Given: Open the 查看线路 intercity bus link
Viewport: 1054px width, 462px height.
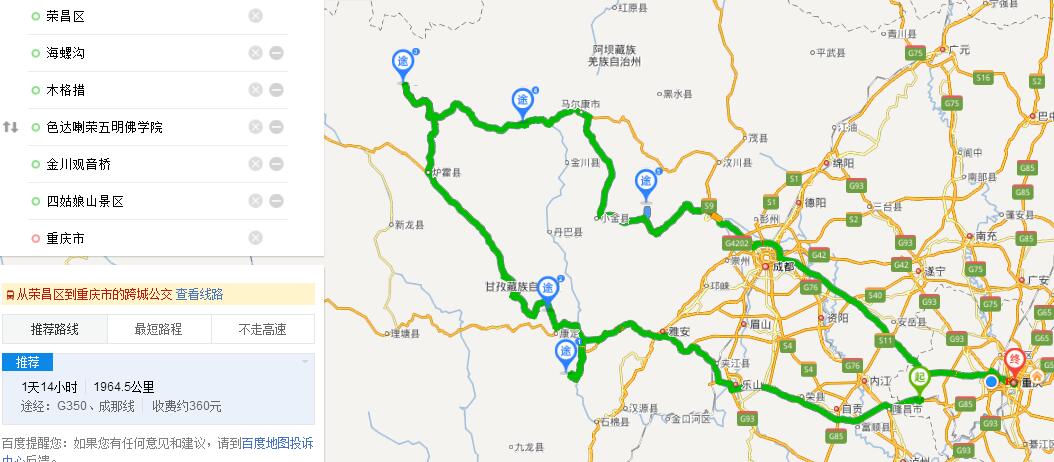Looking at the screenshot, I should coord(199,294).
